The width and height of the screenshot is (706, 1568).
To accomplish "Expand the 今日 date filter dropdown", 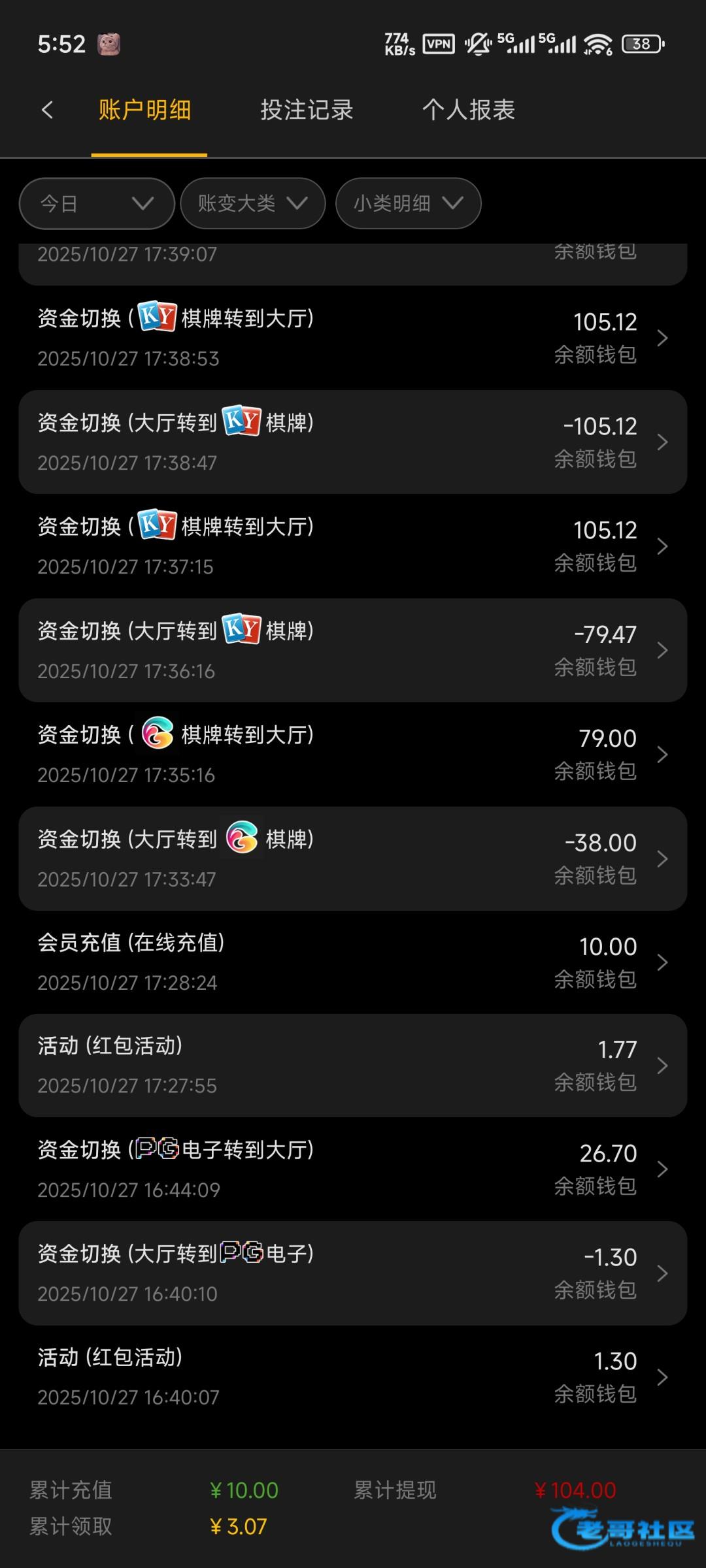I will click(97, 203).
